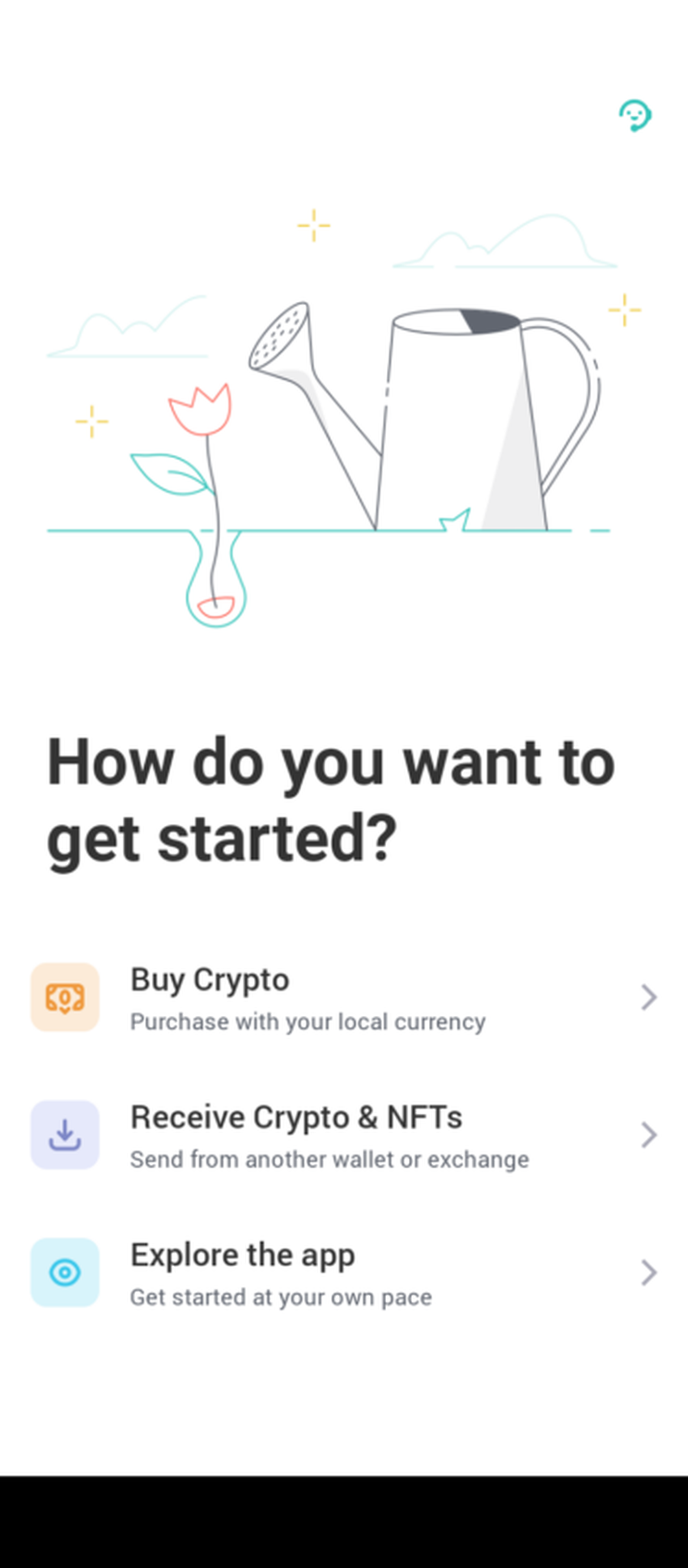This screenshot has width=688, height=1568.
Task: Select the Buy Crypto option
Action: pos(343,997)
